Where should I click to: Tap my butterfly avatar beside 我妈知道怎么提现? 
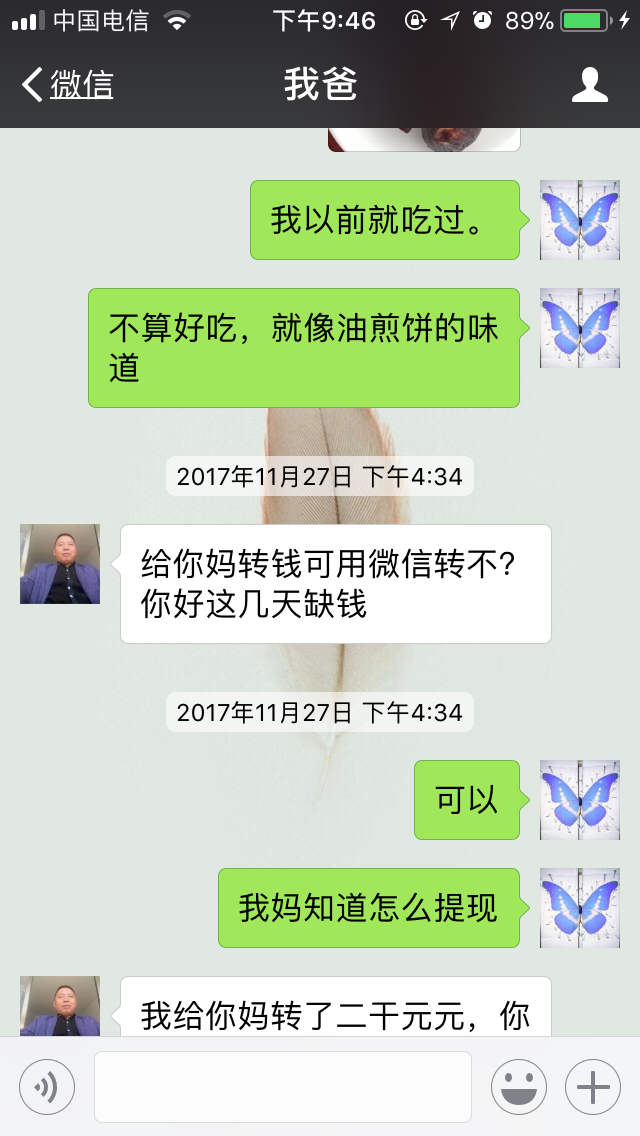[x=580, y=908]
